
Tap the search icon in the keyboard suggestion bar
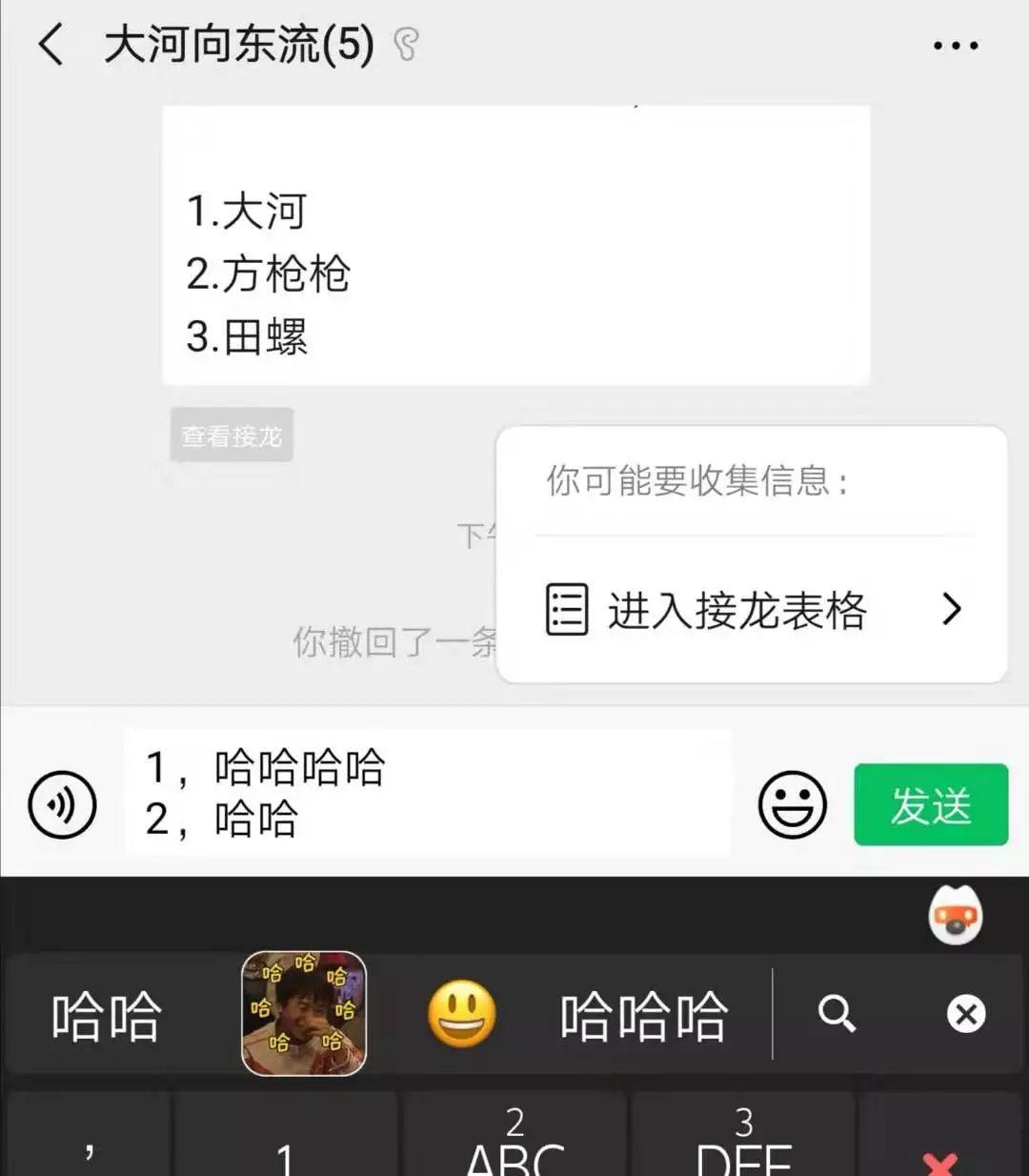click(837, 1014)
